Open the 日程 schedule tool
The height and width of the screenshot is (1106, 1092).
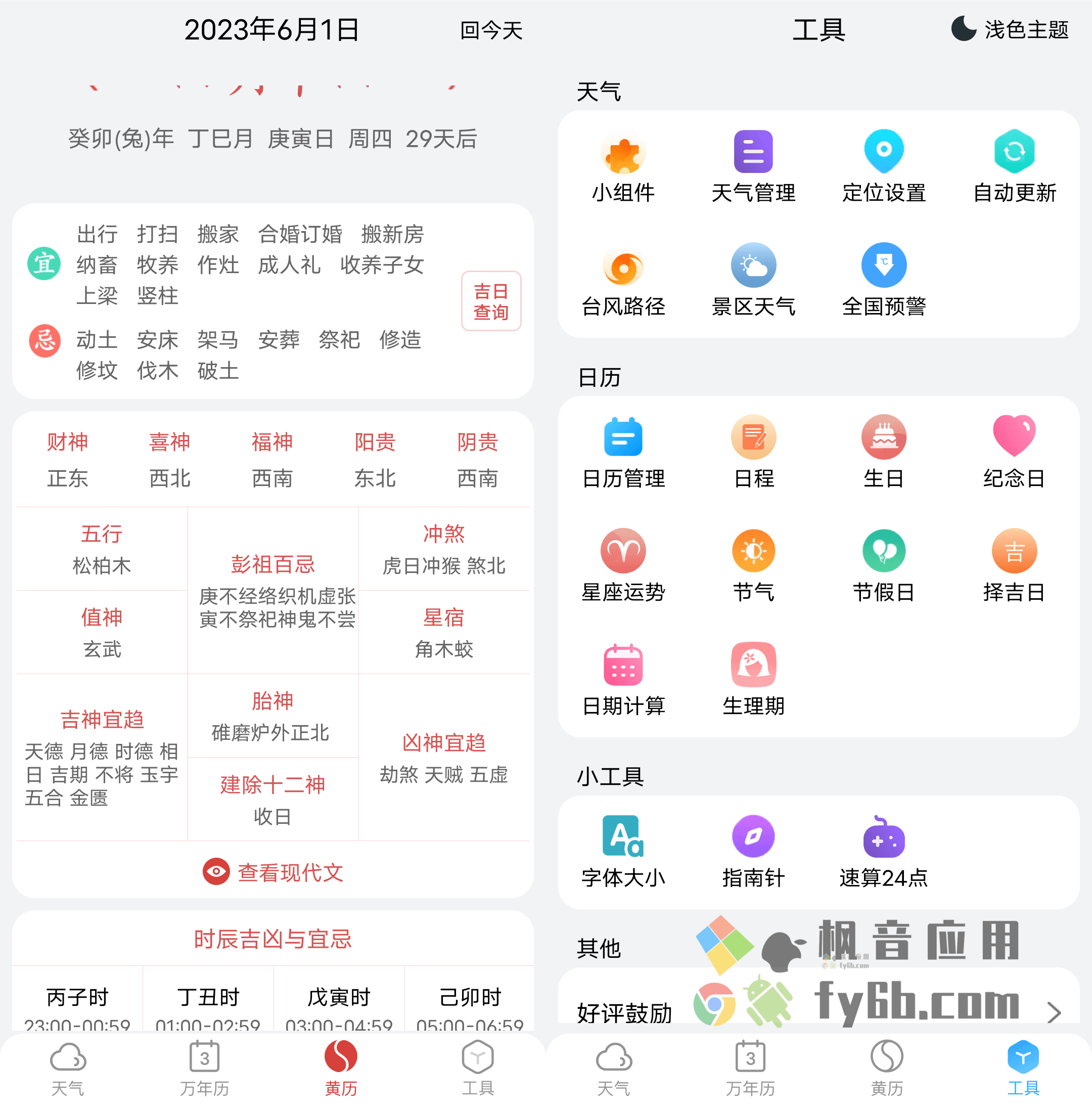753,452
